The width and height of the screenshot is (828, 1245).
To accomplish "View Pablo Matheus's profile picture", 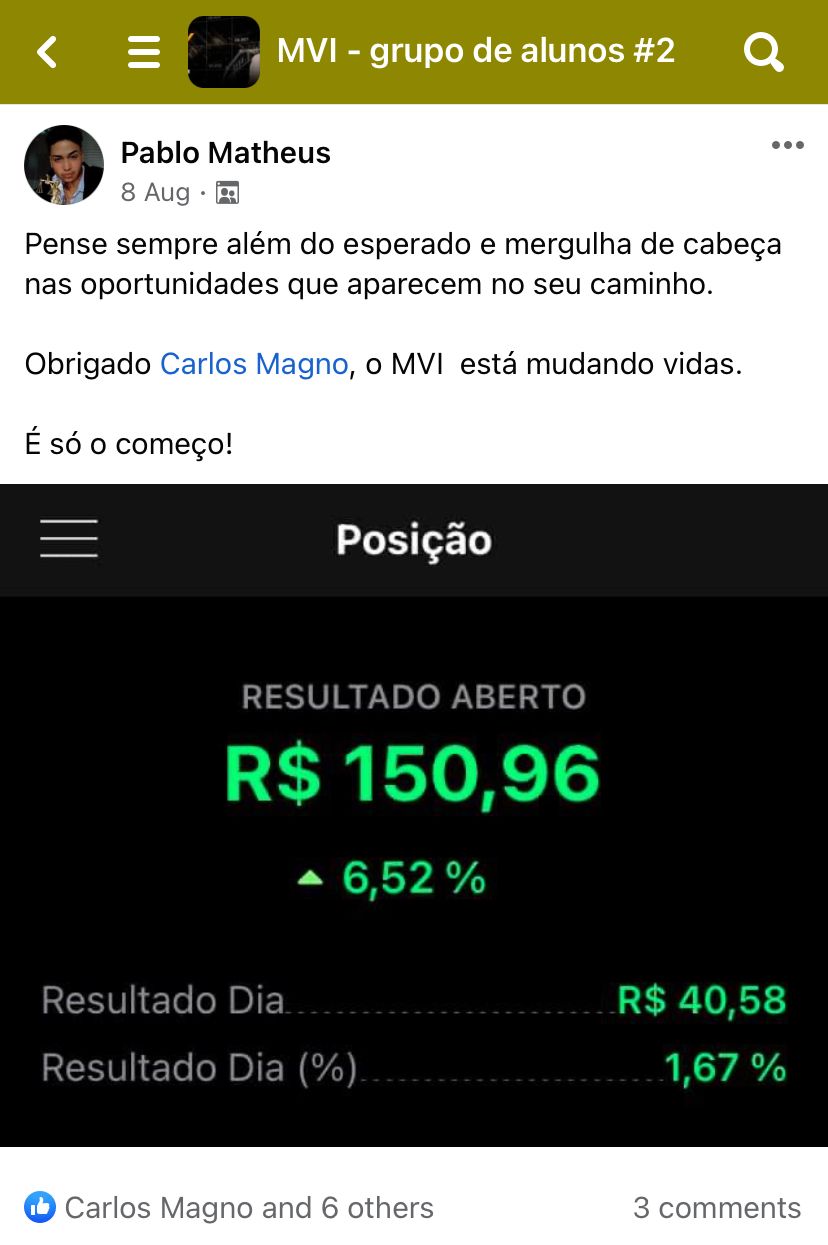I will [64, 165].
